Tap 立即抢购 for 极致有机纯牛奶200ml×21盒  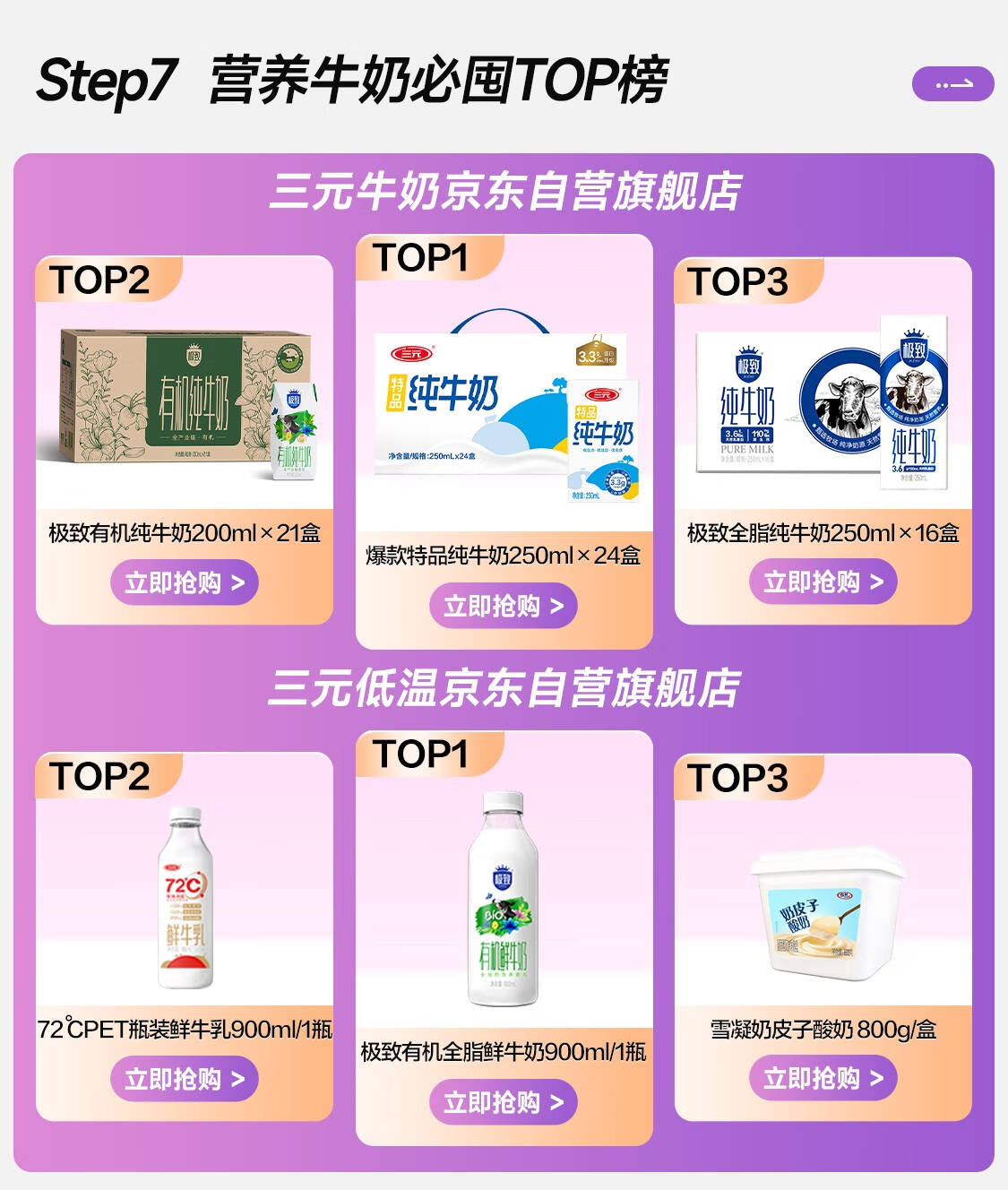pyautogui.click(x=184, y=583)
